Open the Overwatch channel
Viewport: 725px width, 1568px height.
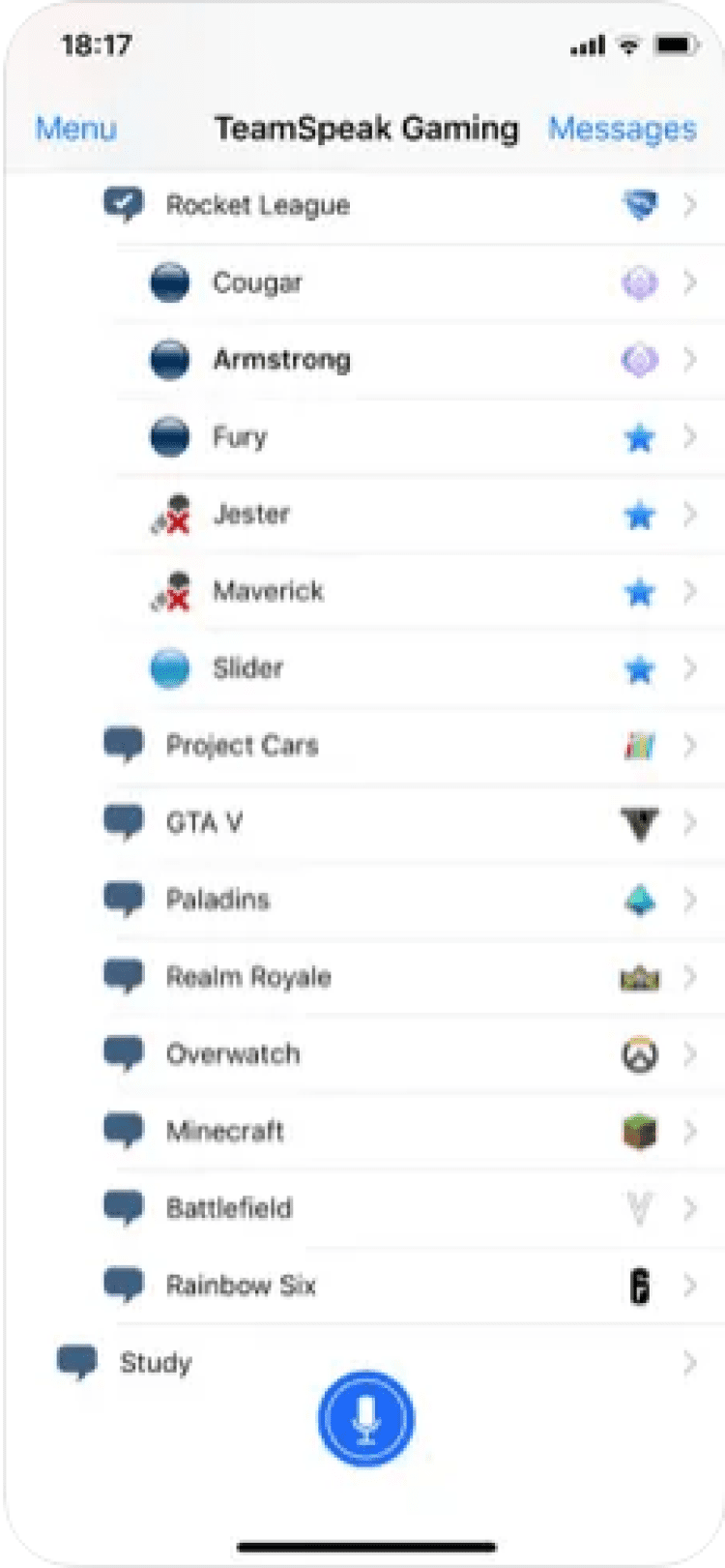(x=233, y=1054)
